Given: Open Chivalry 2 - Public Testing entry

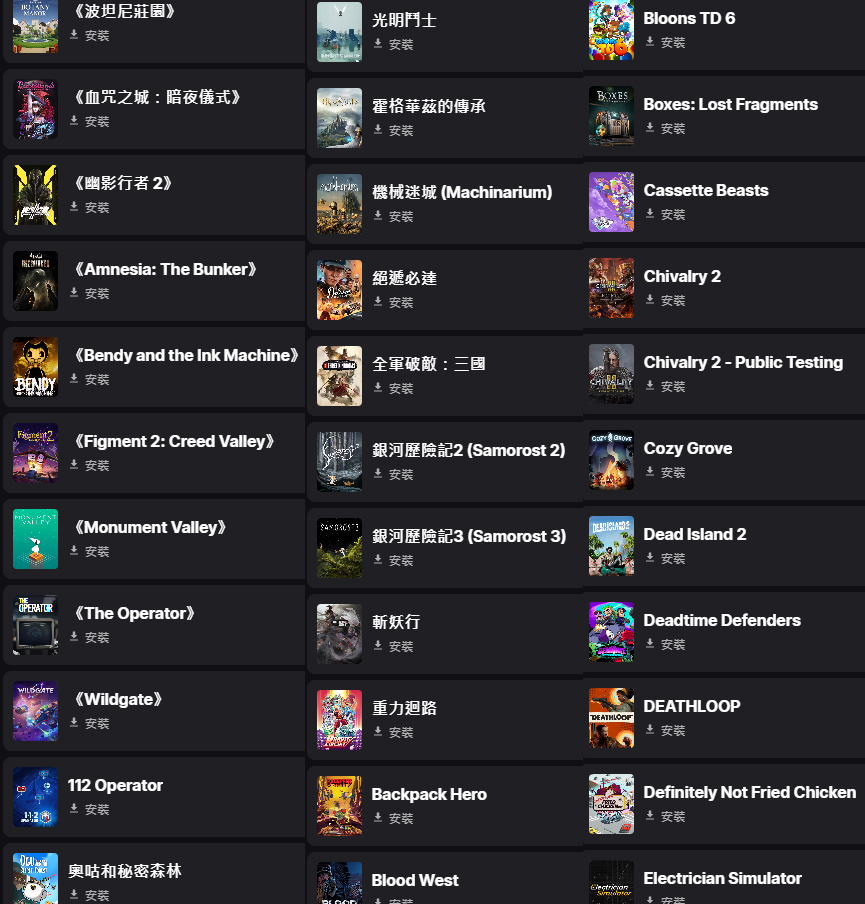Looking at the screenshot, I should coord(742,363).
